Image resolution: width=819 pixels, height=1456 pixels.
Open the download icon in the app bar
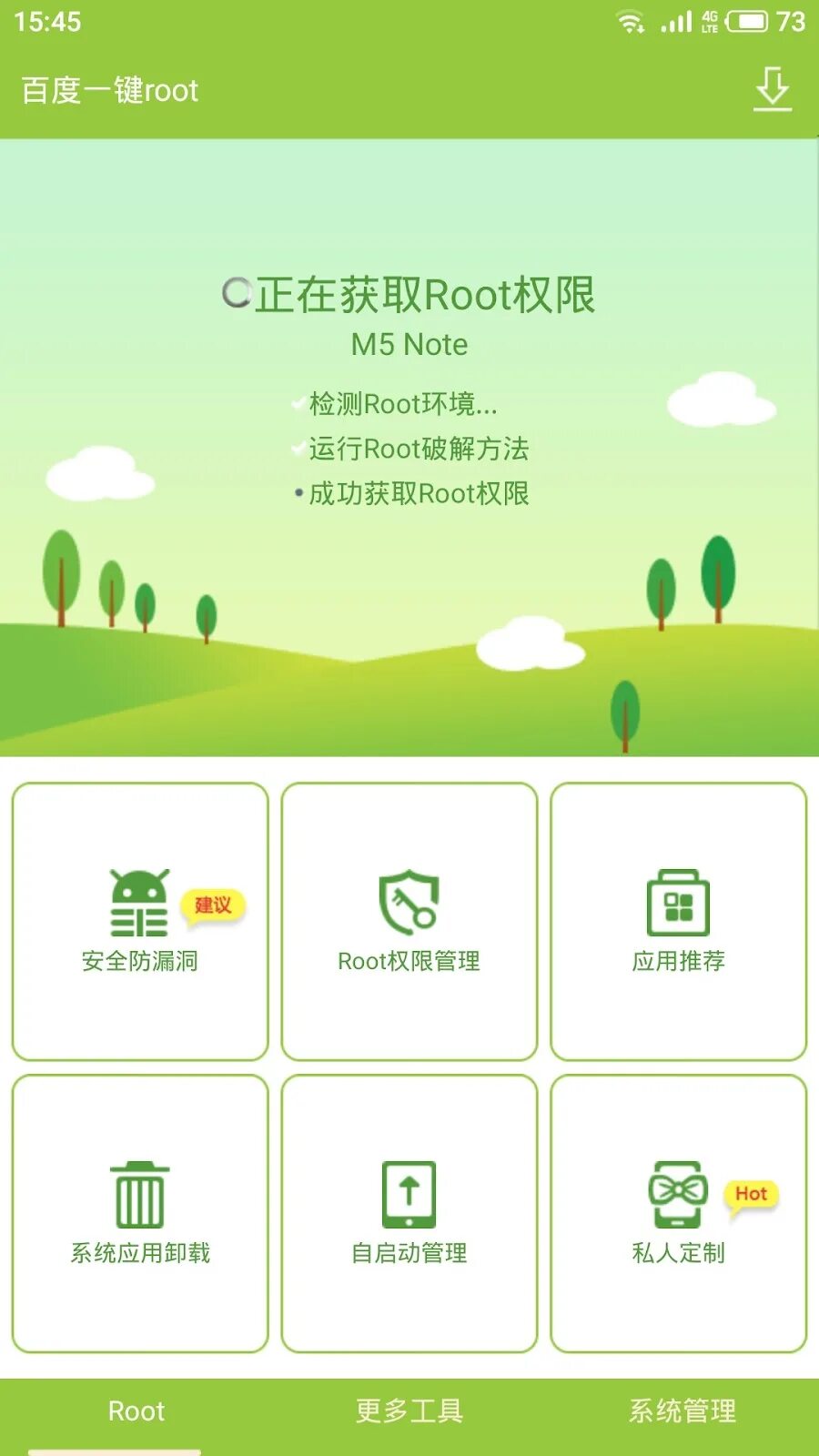pyautogui.click(x=773, y=89)
